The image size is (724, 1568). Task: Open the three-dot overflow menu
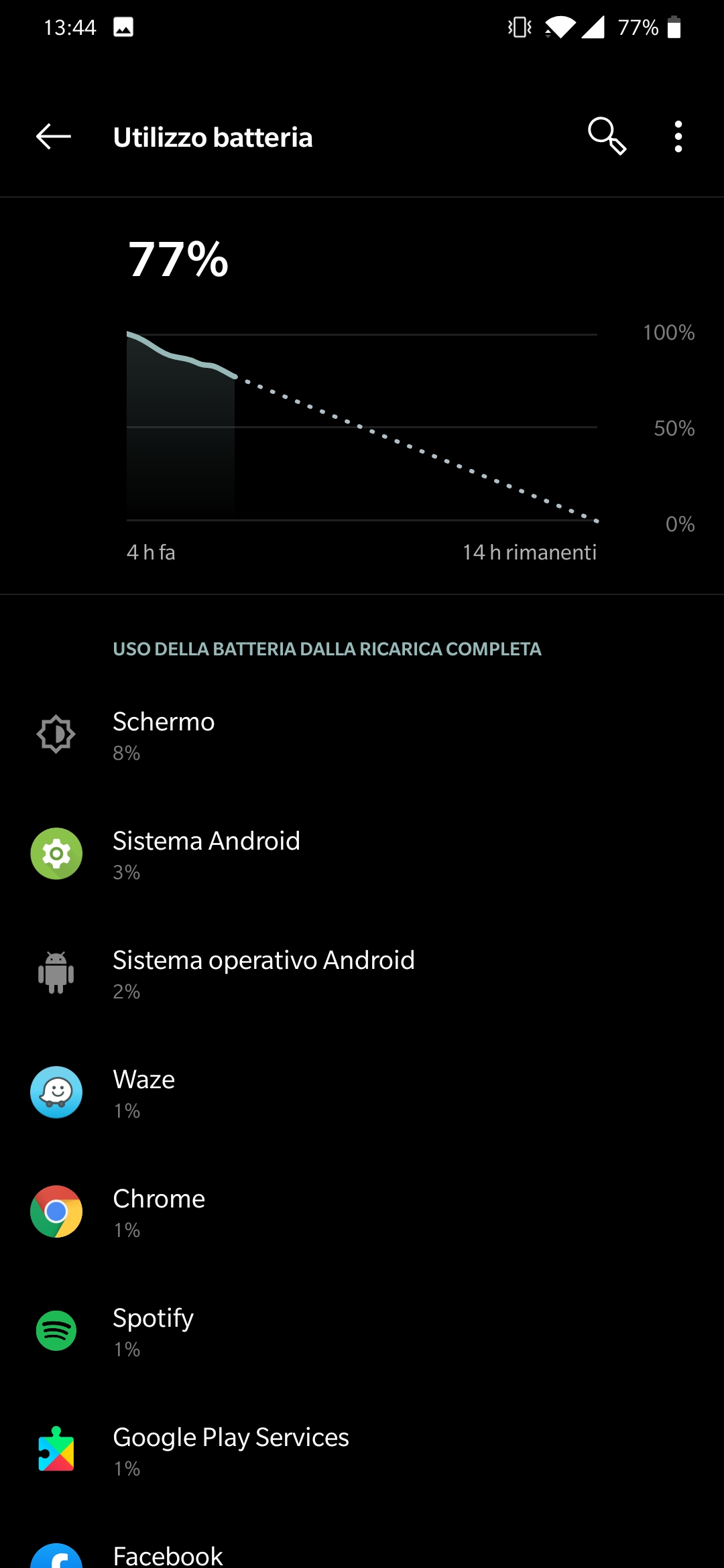tap(678, 137)
